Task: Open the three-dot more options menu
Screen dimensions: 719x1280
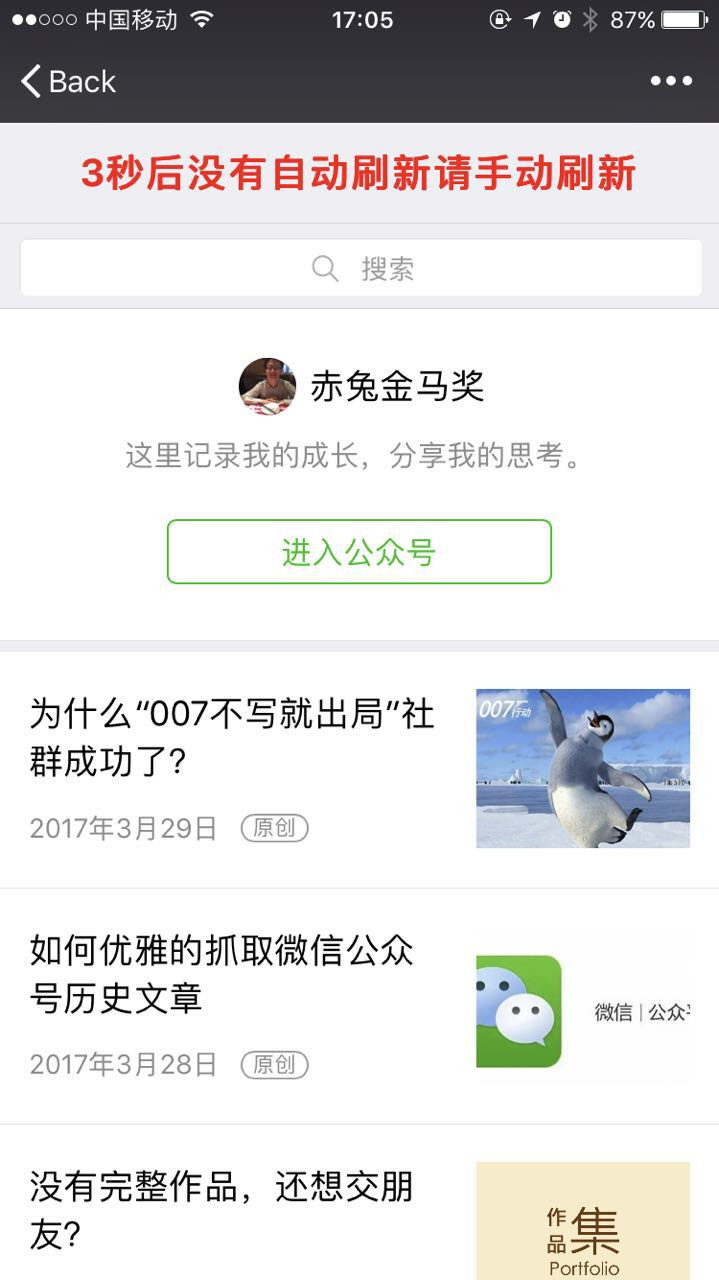Action: (671, 81)
